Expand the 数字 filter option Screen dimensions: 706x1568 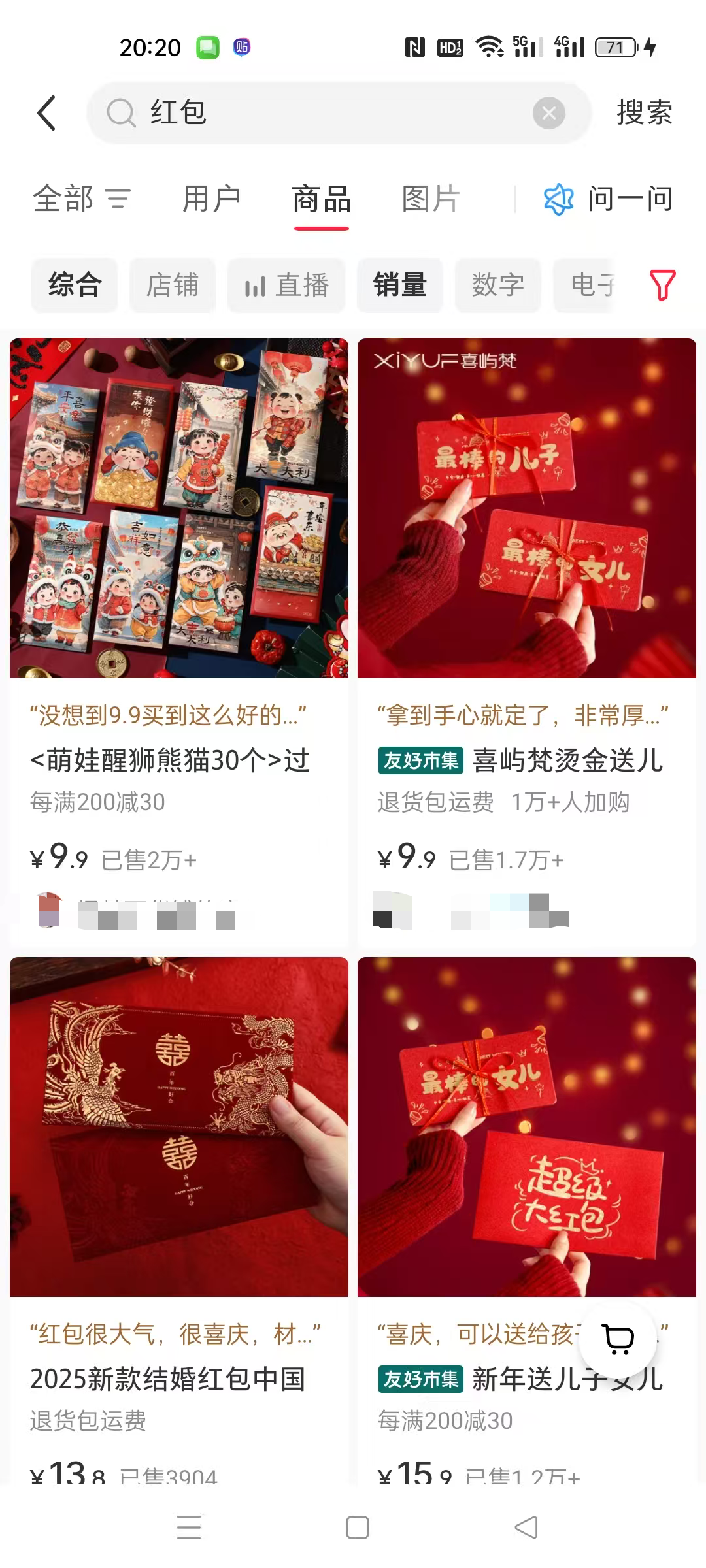coord(497,286)
